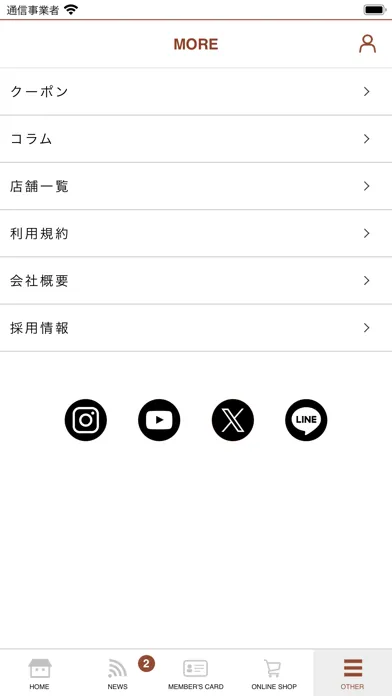392x696 pixels.
Task: Go to the MEMBER'S CARD tab
Action: [196, 673]
